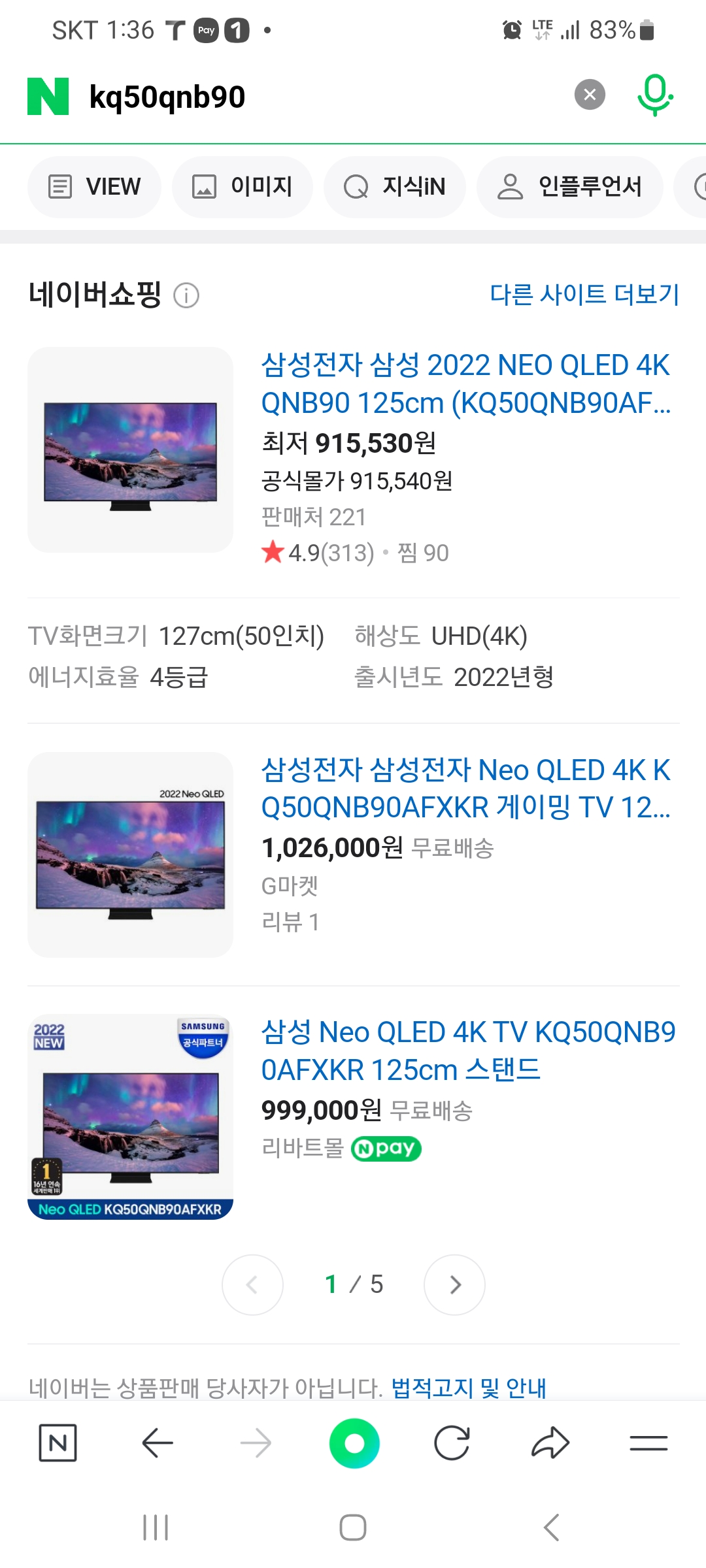Switch to the 이미지 tab

click(x=242, y=187)
